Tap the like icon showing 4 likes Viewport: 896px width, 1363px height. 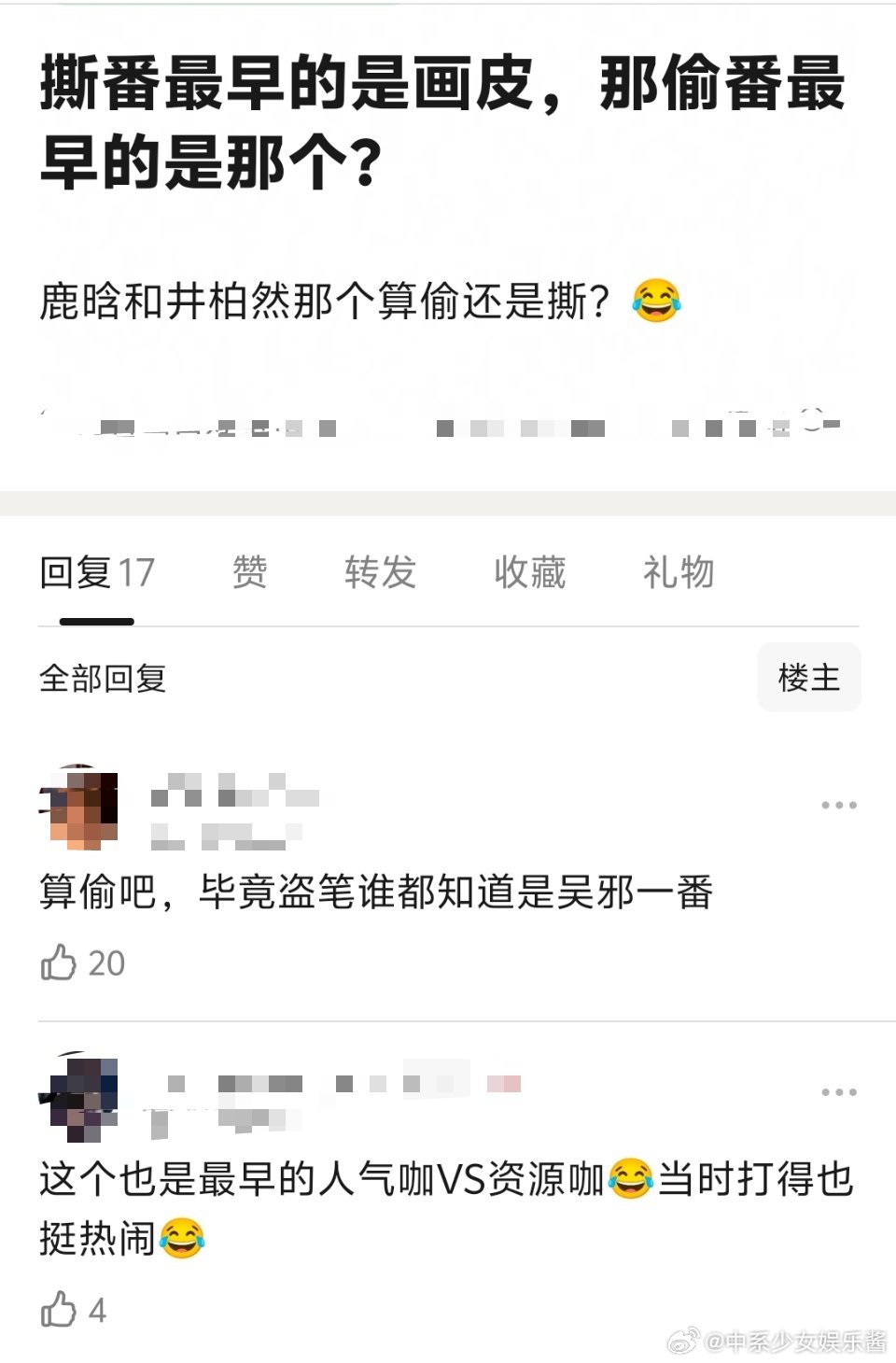pyautogui.click(x=62, y=1311)
